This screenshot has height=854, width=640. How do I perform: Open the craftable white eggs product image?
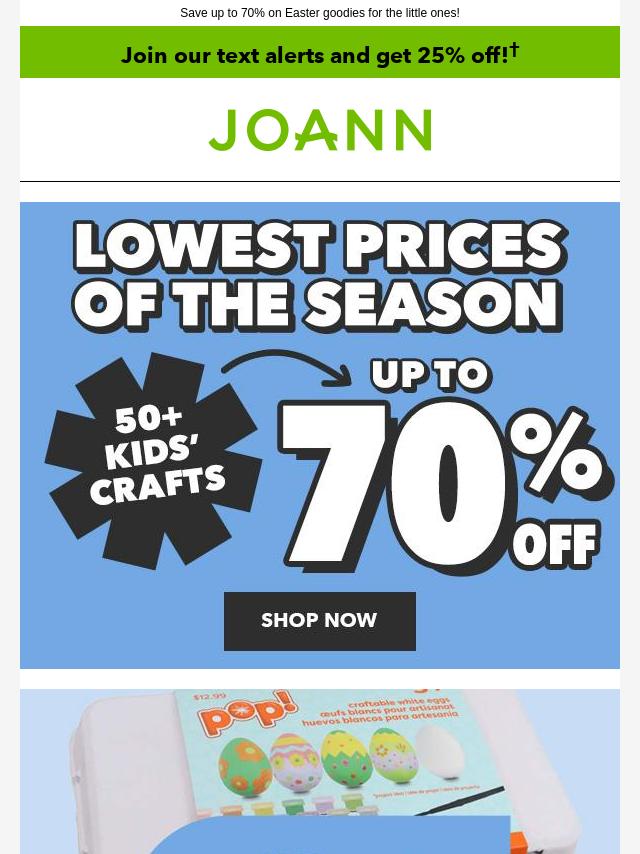pos(320,770)
